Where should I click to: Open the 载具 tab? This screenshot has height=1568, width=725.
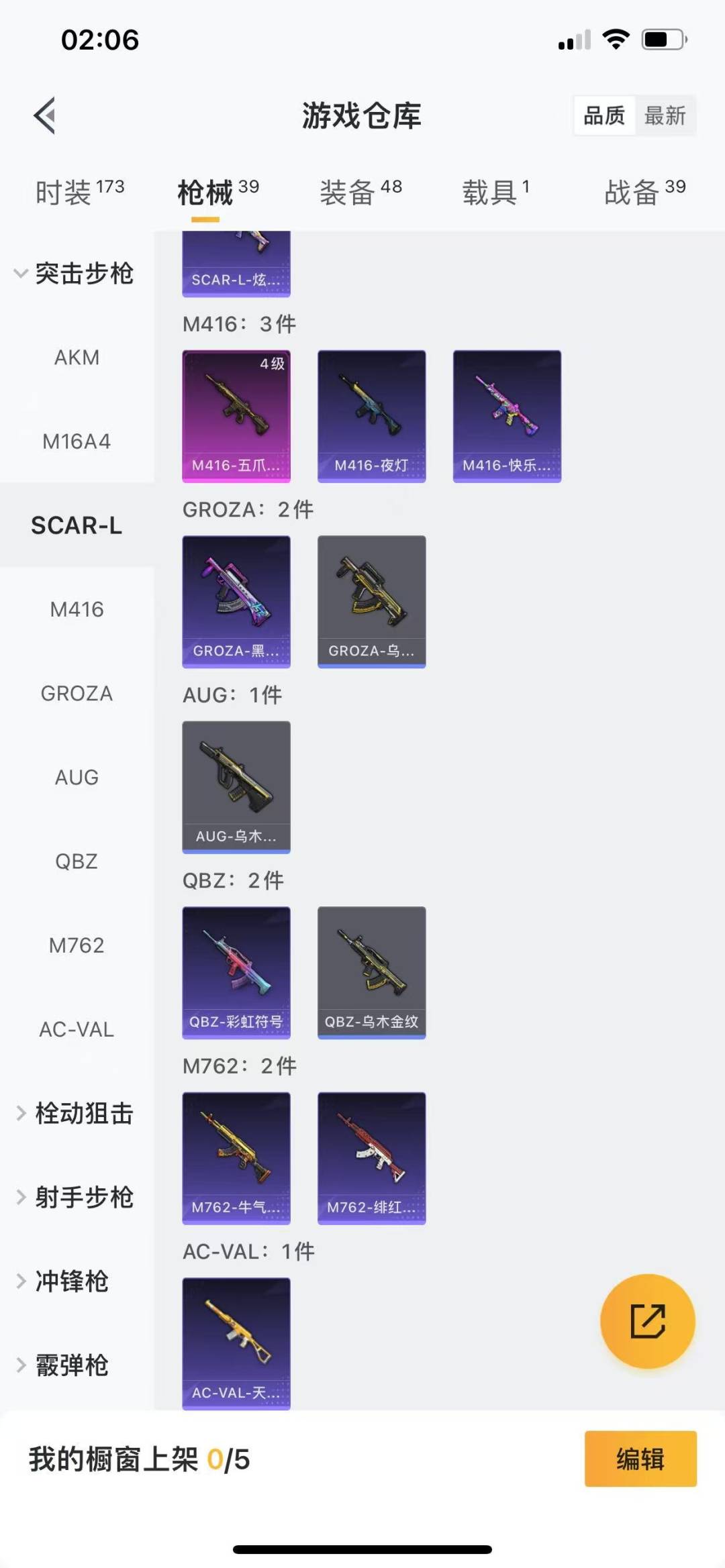pos(495,193)
